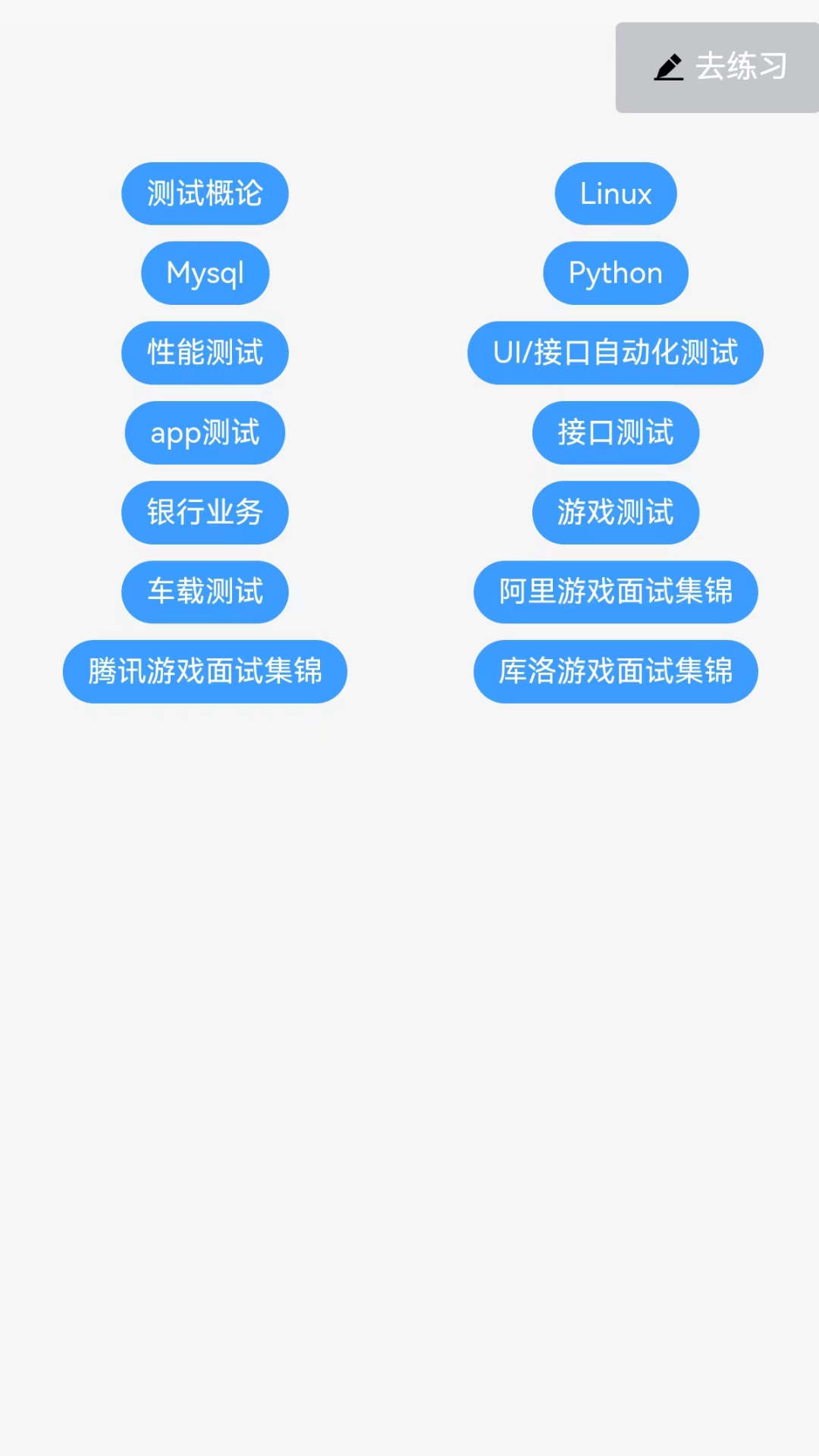
Task: Click the pen icon on the practice button
Action: pos(669,67)
